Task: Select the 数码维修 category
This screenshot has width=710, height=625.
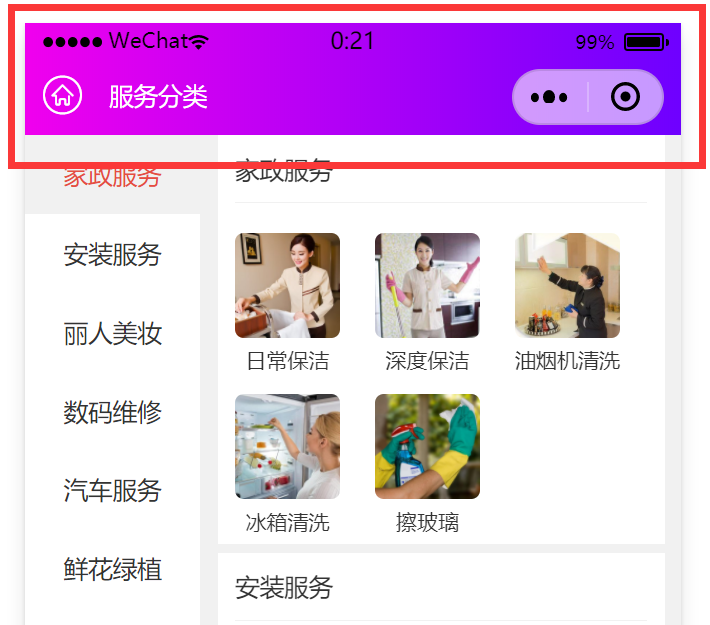Action: coord(112,412)
